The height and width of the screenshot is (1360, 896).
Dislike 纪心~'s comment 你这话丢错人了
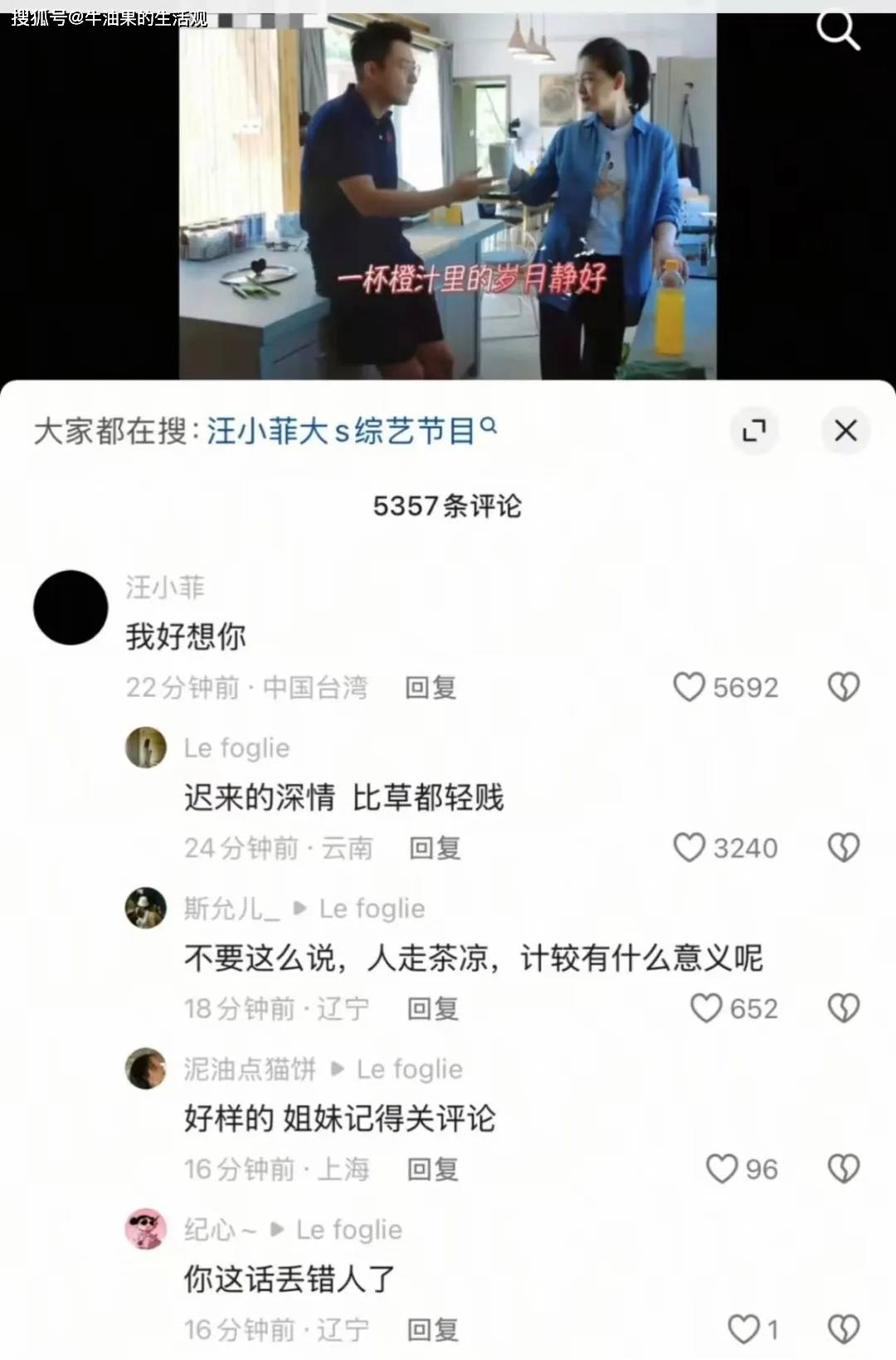click(844, 1329)
